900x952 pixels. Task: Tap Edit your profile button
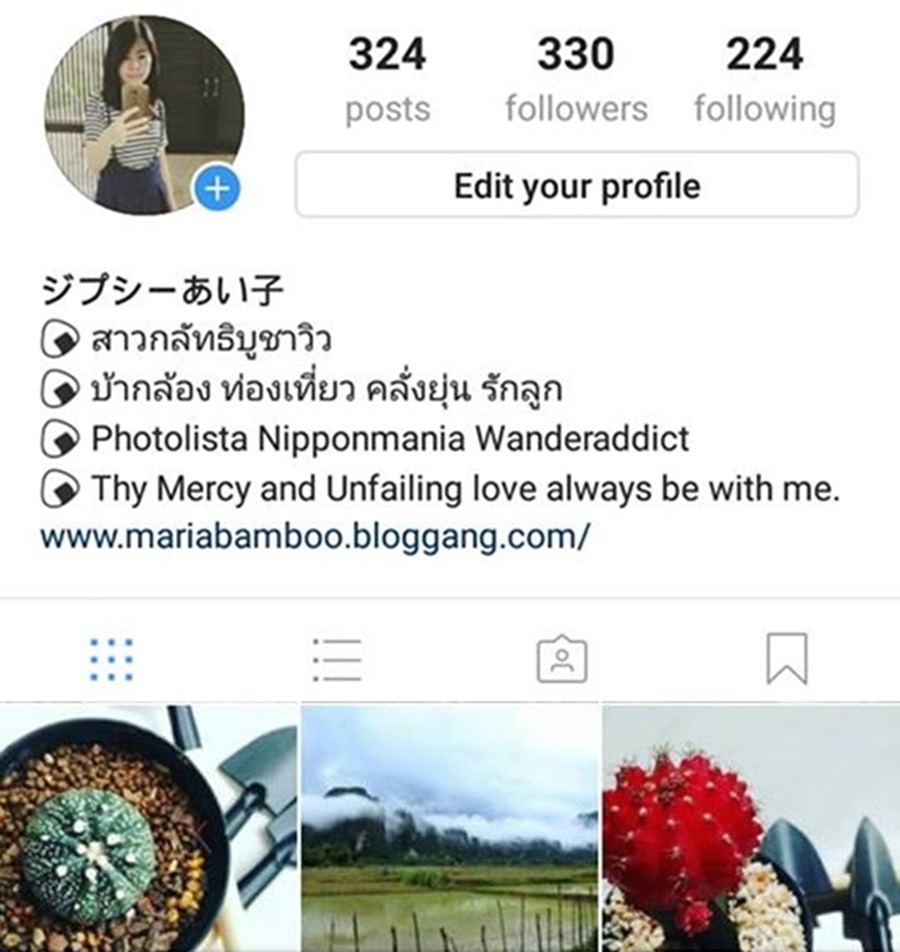click(x=577, y=185)
